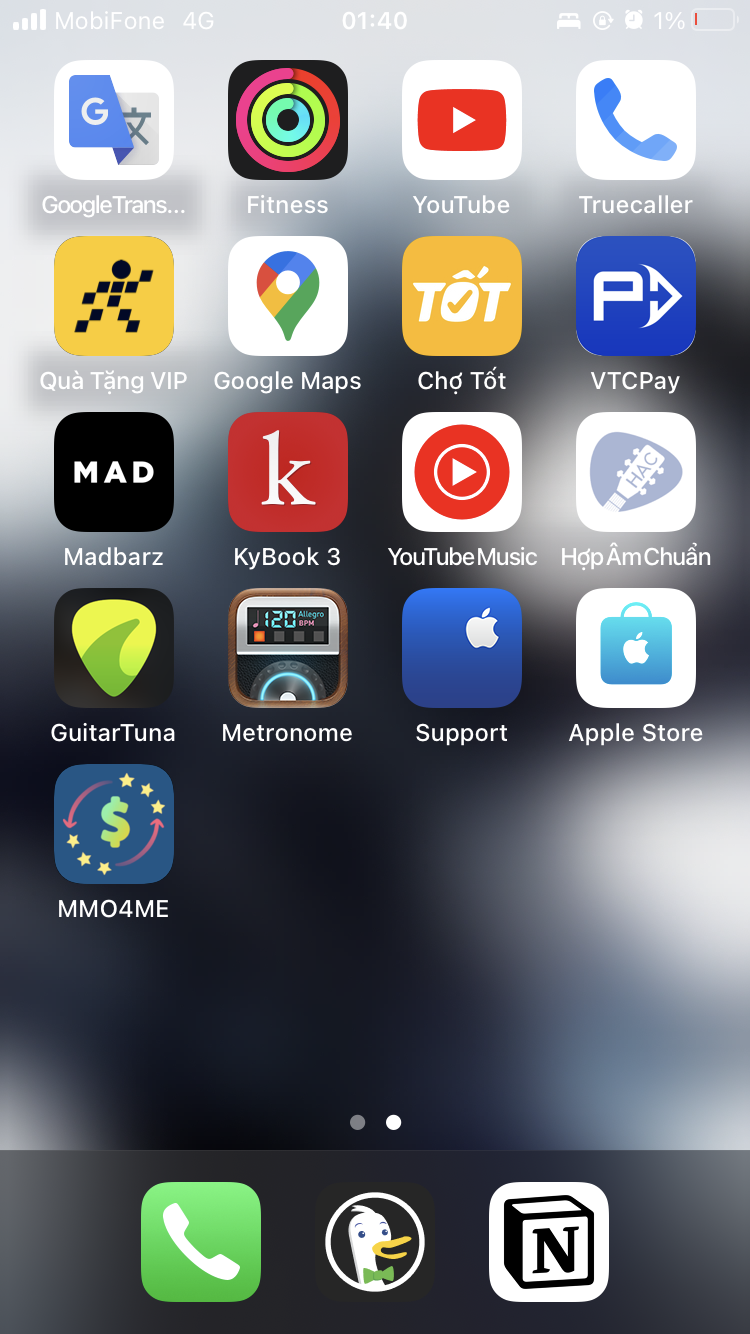Open the MMO4ME app

point(114,824)
